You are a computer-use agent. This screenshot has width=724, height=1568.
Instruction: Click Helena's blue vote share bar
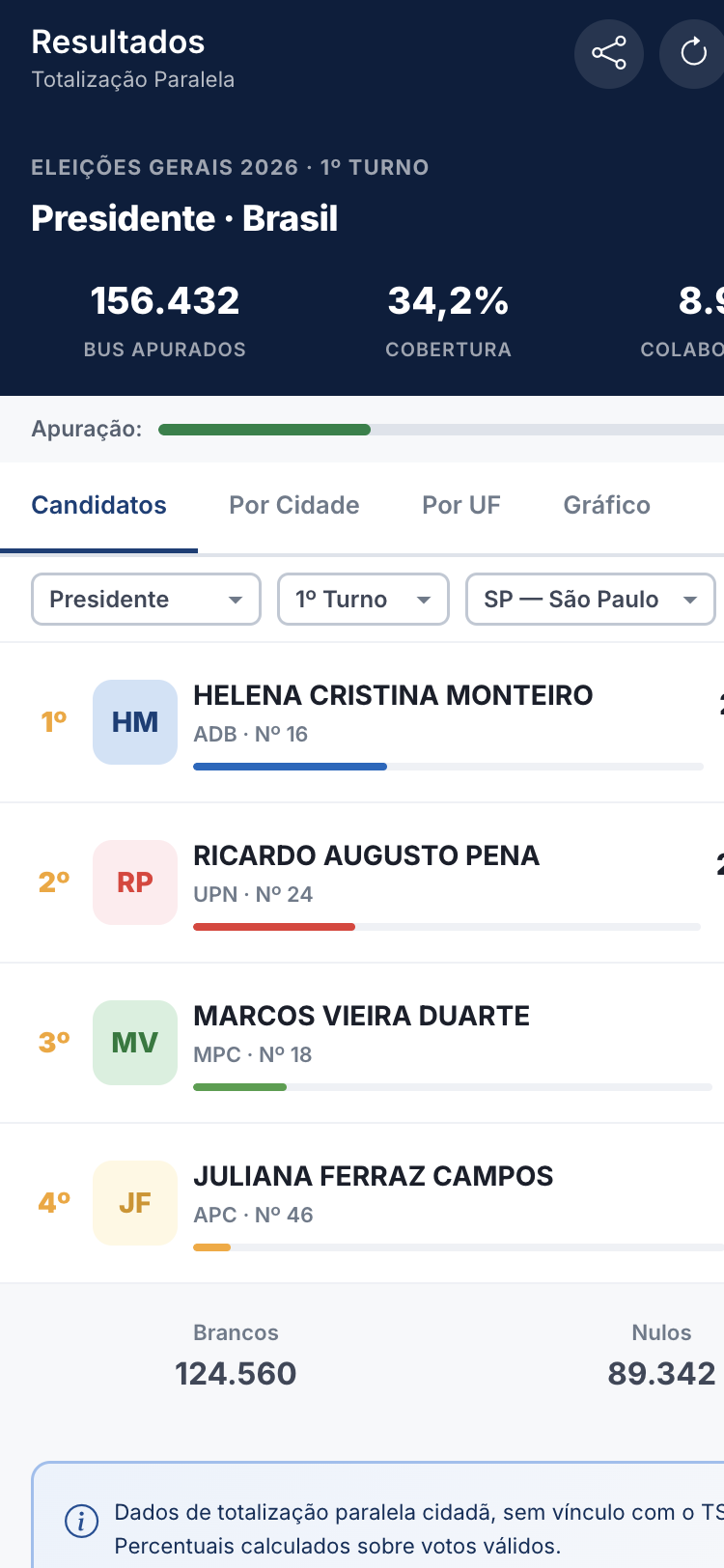(290, 766)
